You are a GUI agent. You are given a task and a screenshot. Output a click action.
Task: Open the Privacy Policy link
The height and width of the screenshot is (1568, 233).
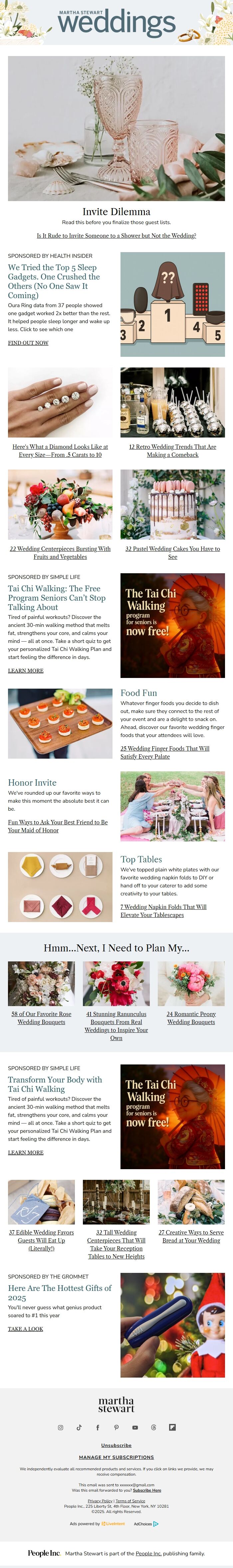[100, 1501]
